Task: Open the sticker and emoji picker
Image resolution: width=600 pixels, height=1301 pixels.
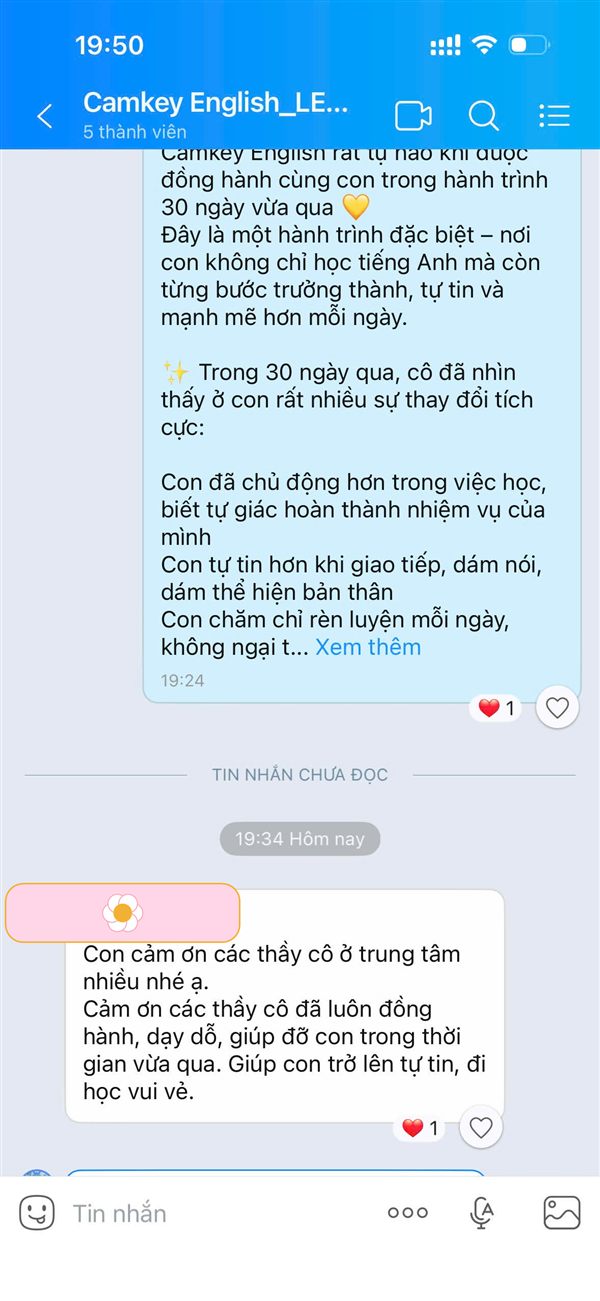Action: [37, 1213]
